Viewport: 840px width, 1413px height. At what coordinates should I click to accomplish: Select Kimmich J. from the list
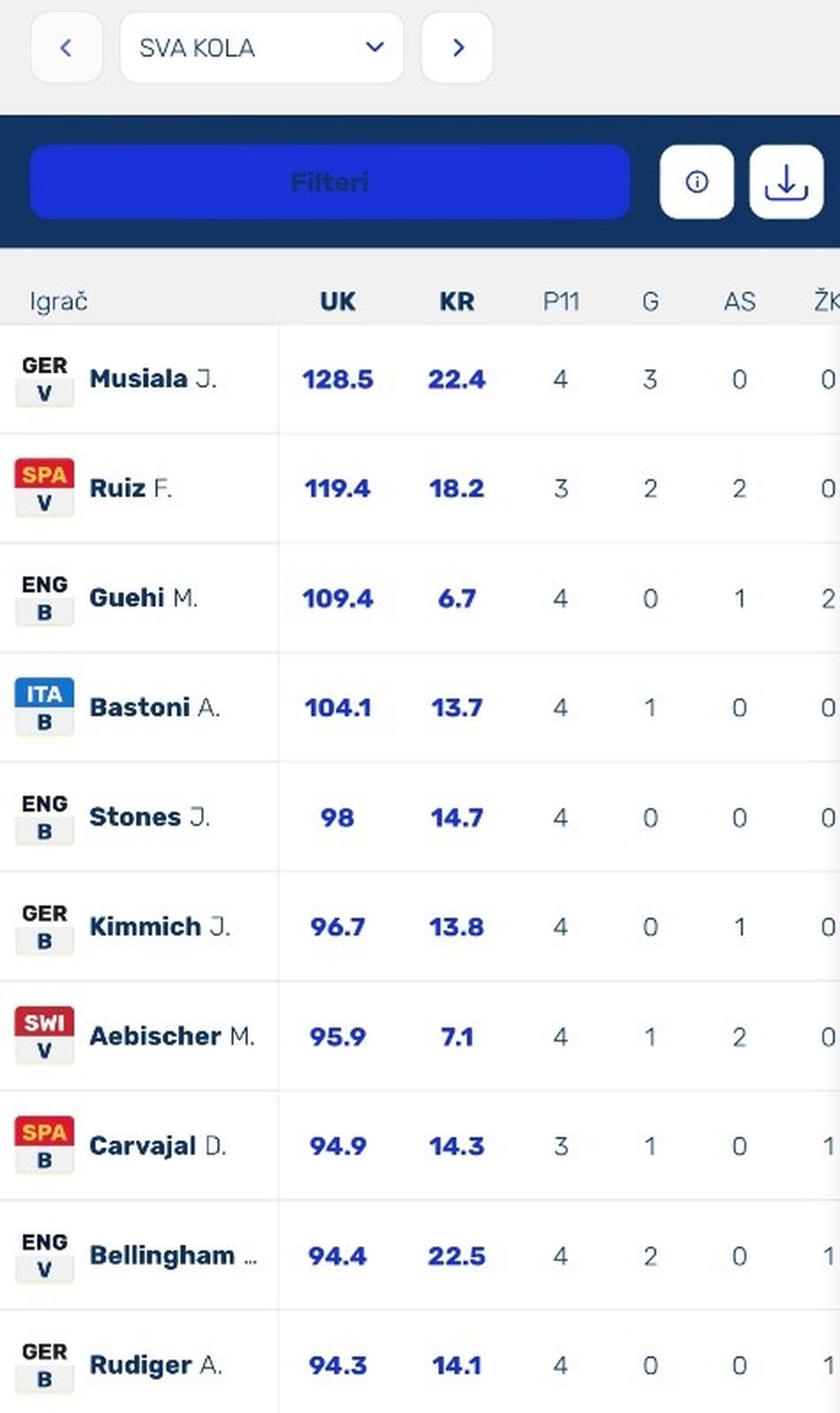[159, 926]
